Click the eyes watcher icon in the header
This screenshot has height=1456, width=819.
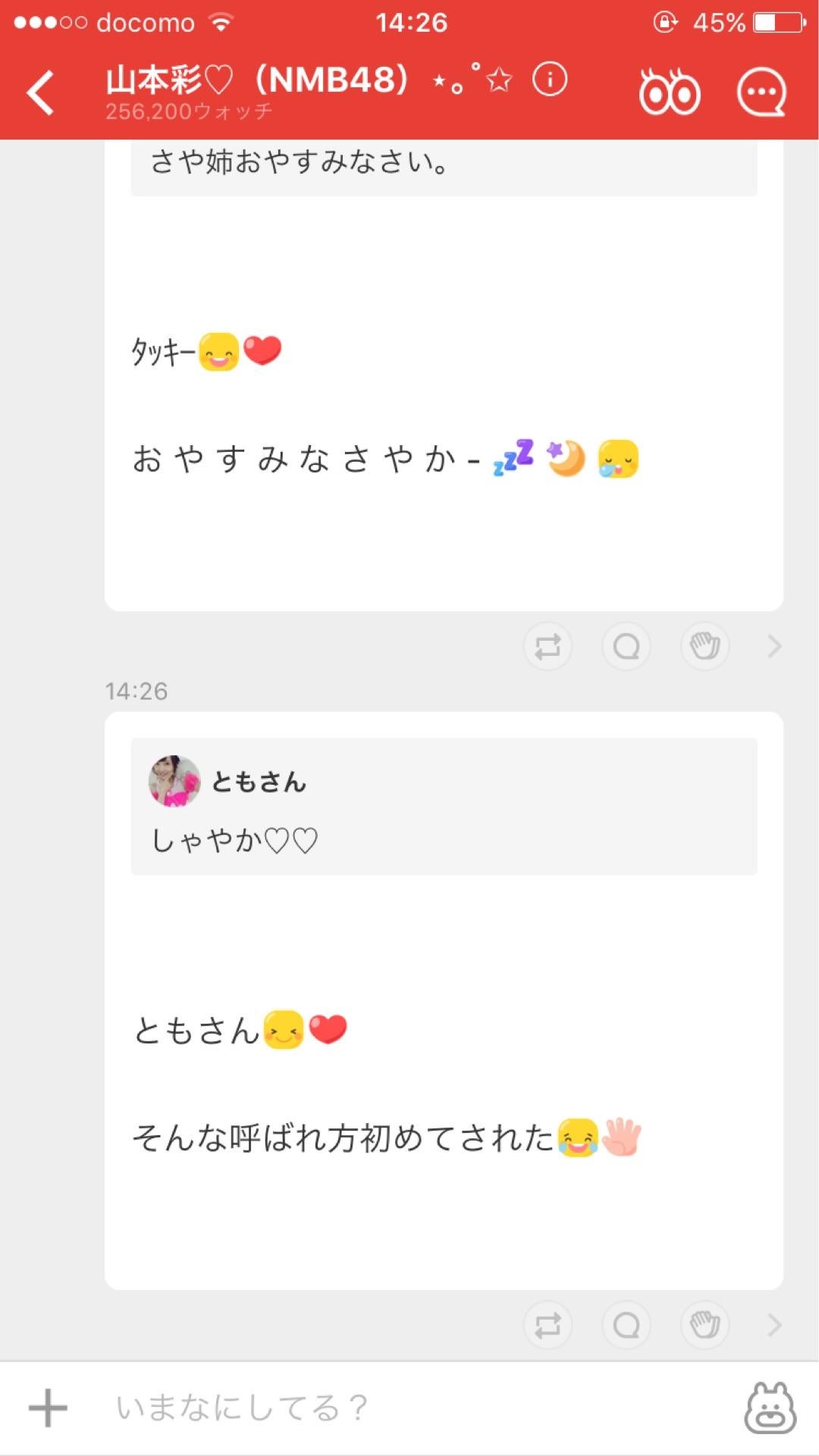tap(670, 91)
